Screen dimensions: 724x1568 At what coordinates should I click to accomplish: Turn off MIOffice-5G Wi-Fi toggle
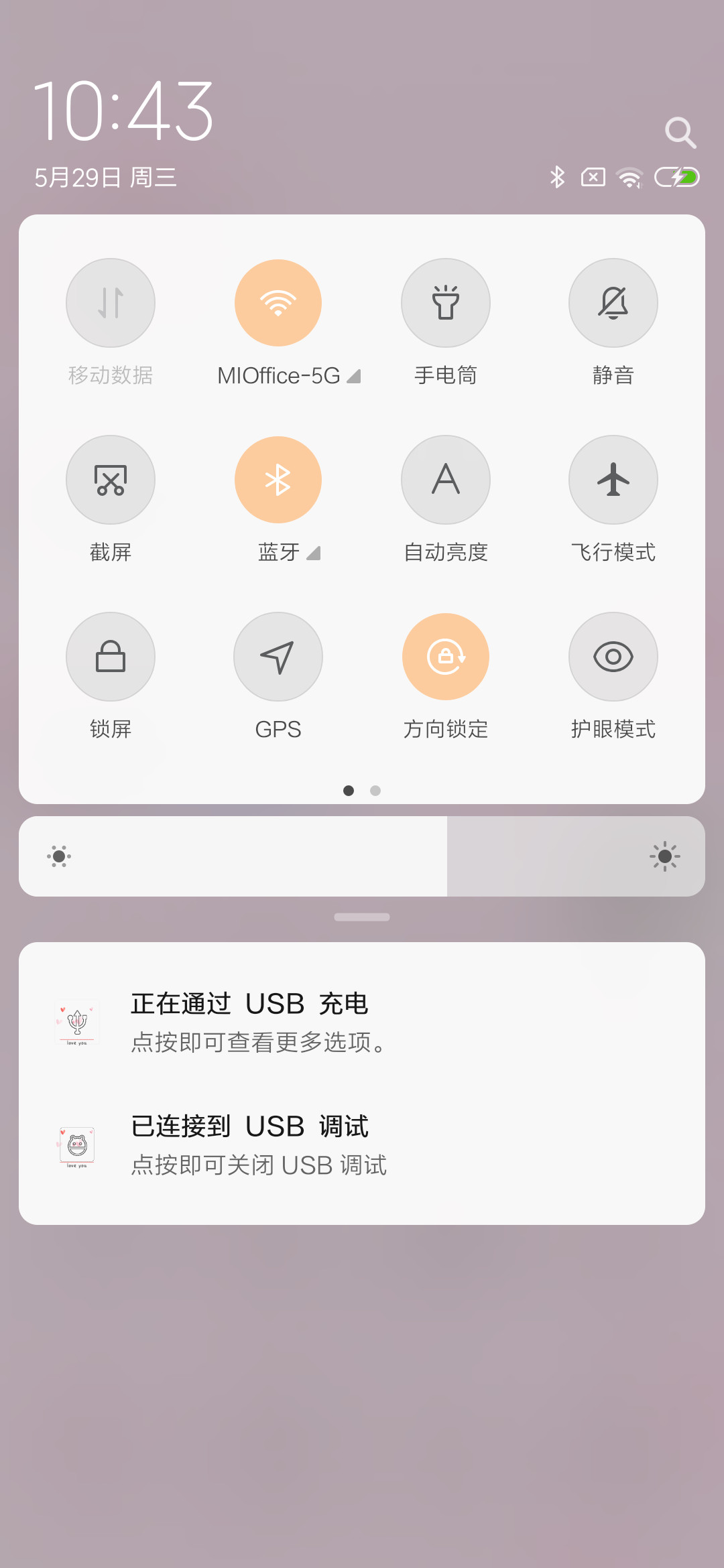pos(278,303)
